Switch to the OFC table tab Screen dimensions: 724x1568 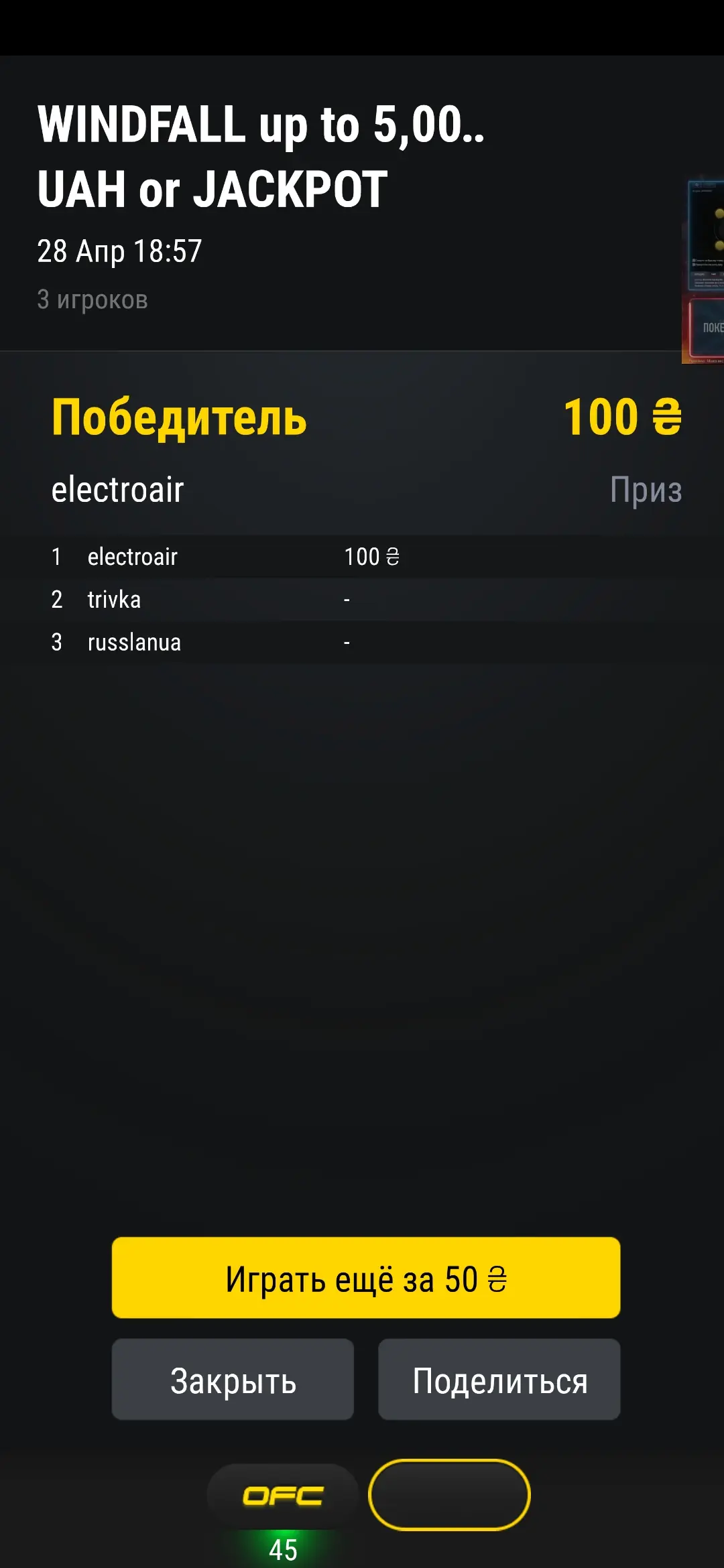click(x=282, y=1496)
